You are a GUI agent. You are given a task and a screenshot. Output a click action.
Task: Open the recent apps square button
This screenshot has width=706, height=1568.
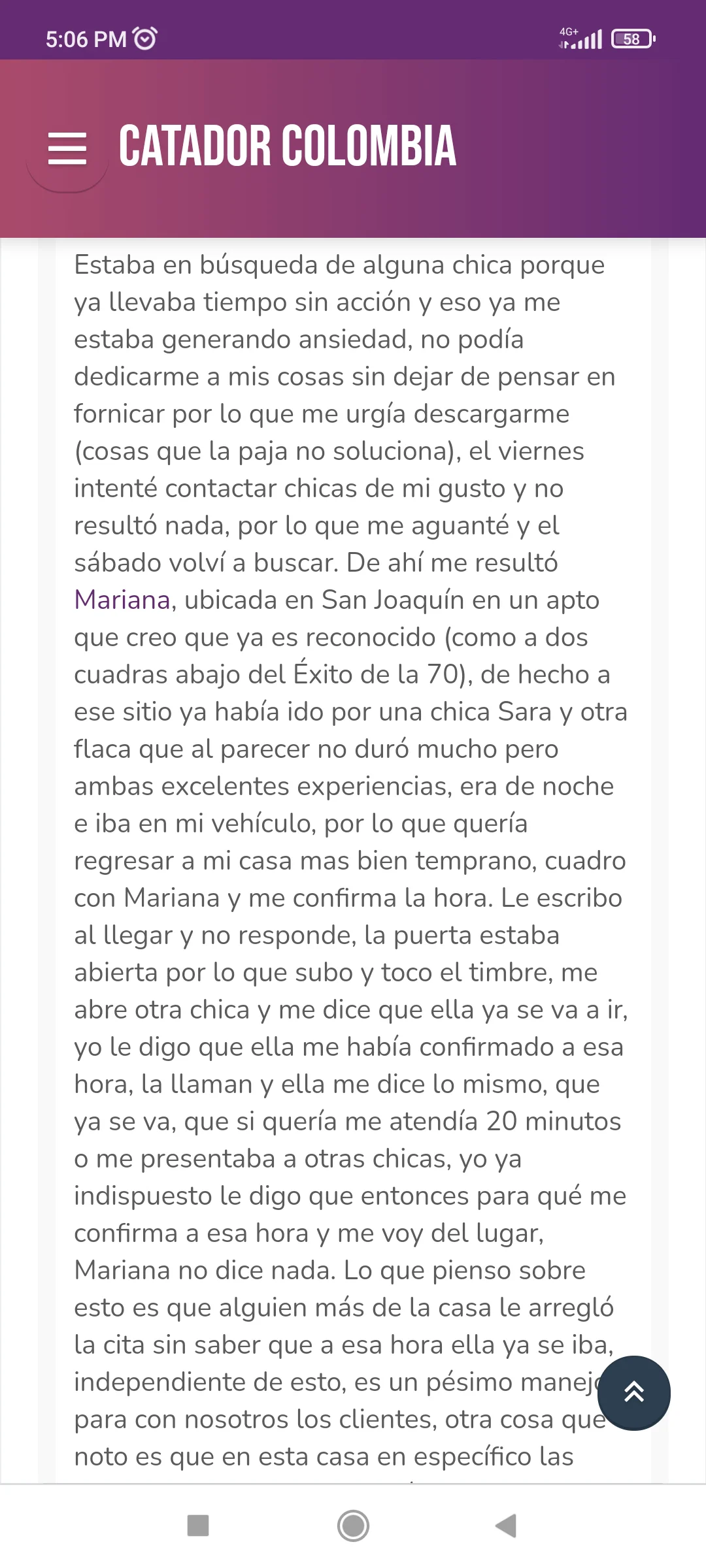click(x=198, y=1526)
